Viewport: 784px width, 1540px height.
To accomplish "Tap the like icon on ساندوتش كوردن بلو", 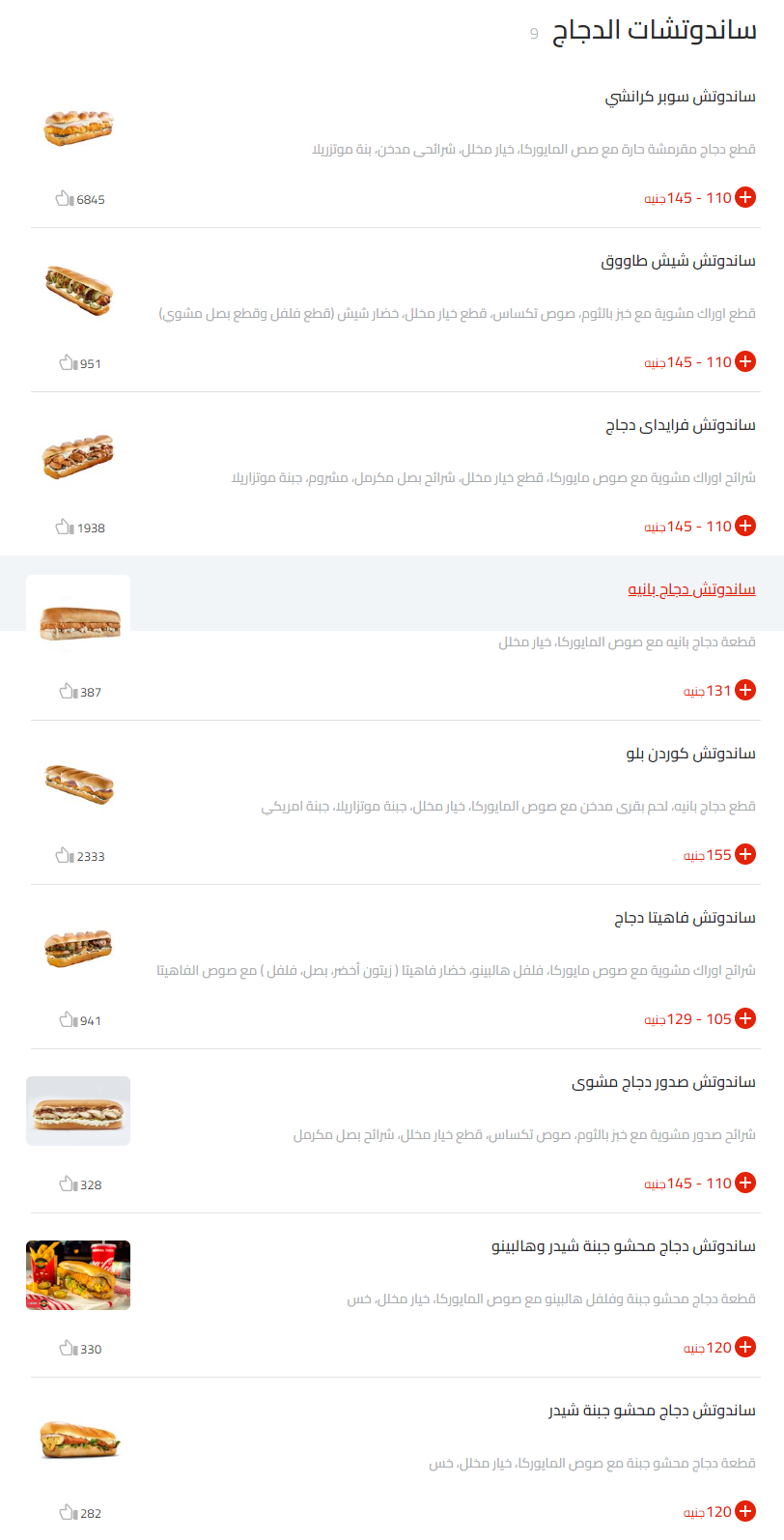I will (x=66, y=856).
